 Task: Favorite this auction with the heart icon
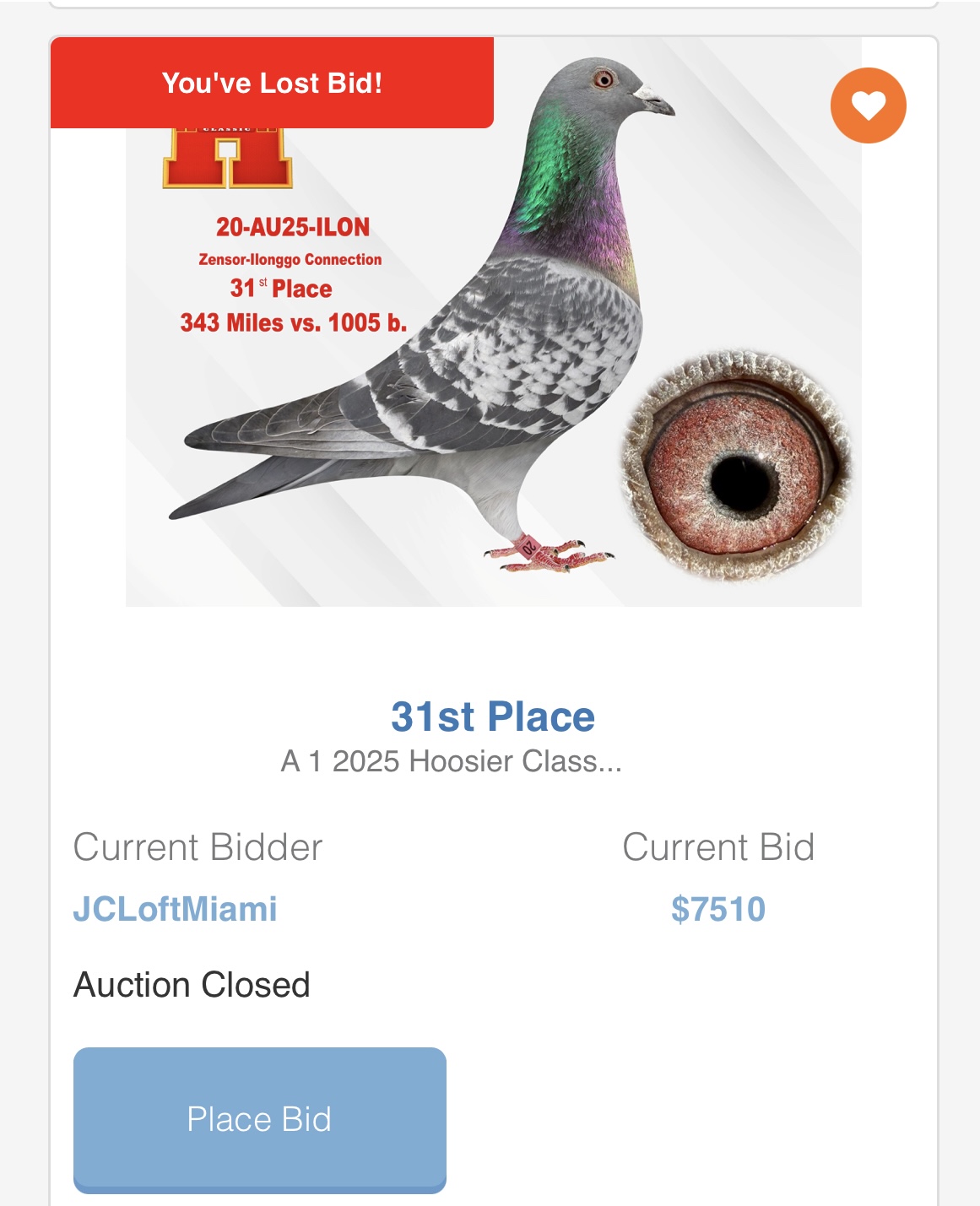click(x=868, y=105)
